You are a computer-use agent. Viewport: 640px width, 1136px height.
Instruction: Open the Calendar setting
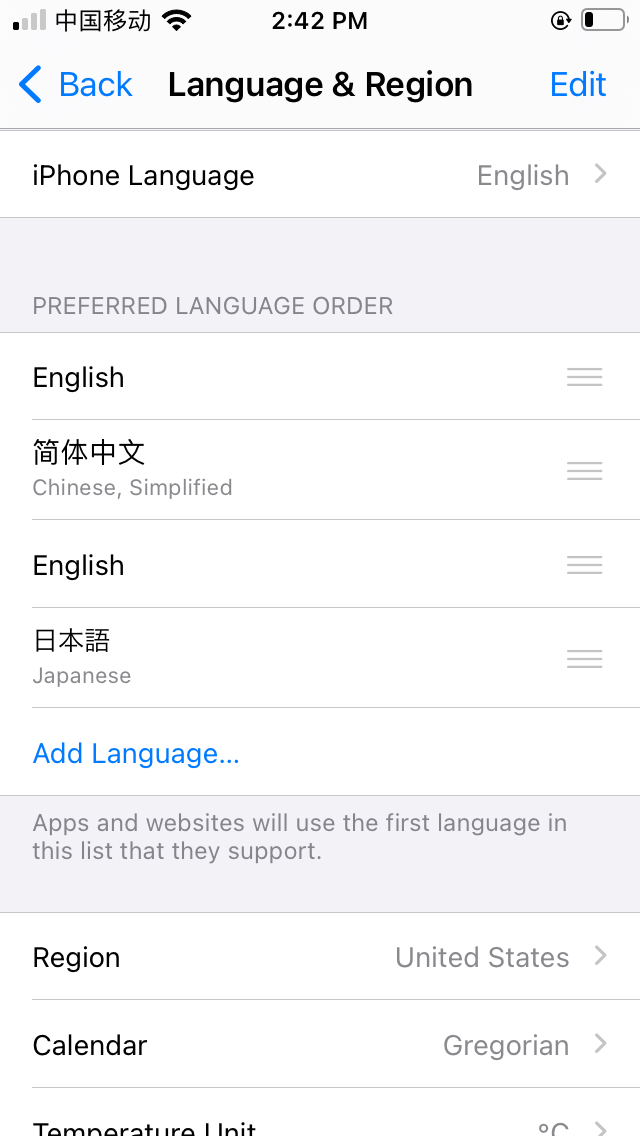point(320,1045)
